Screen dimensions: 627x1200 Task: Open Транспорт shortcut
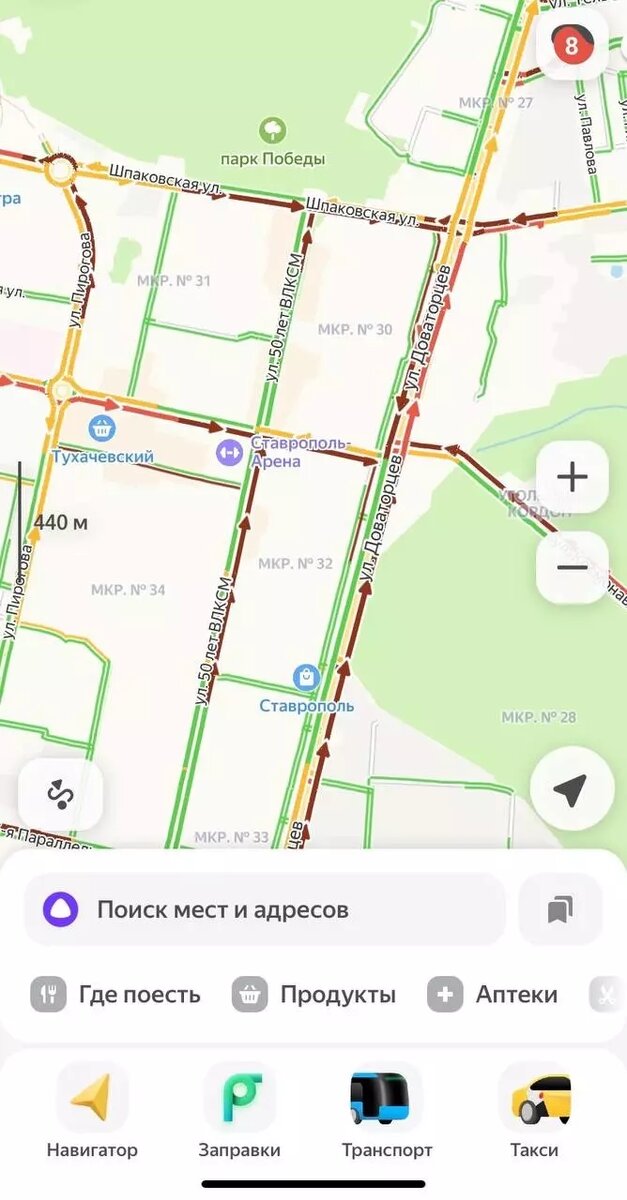click(x=387, y=1110)
